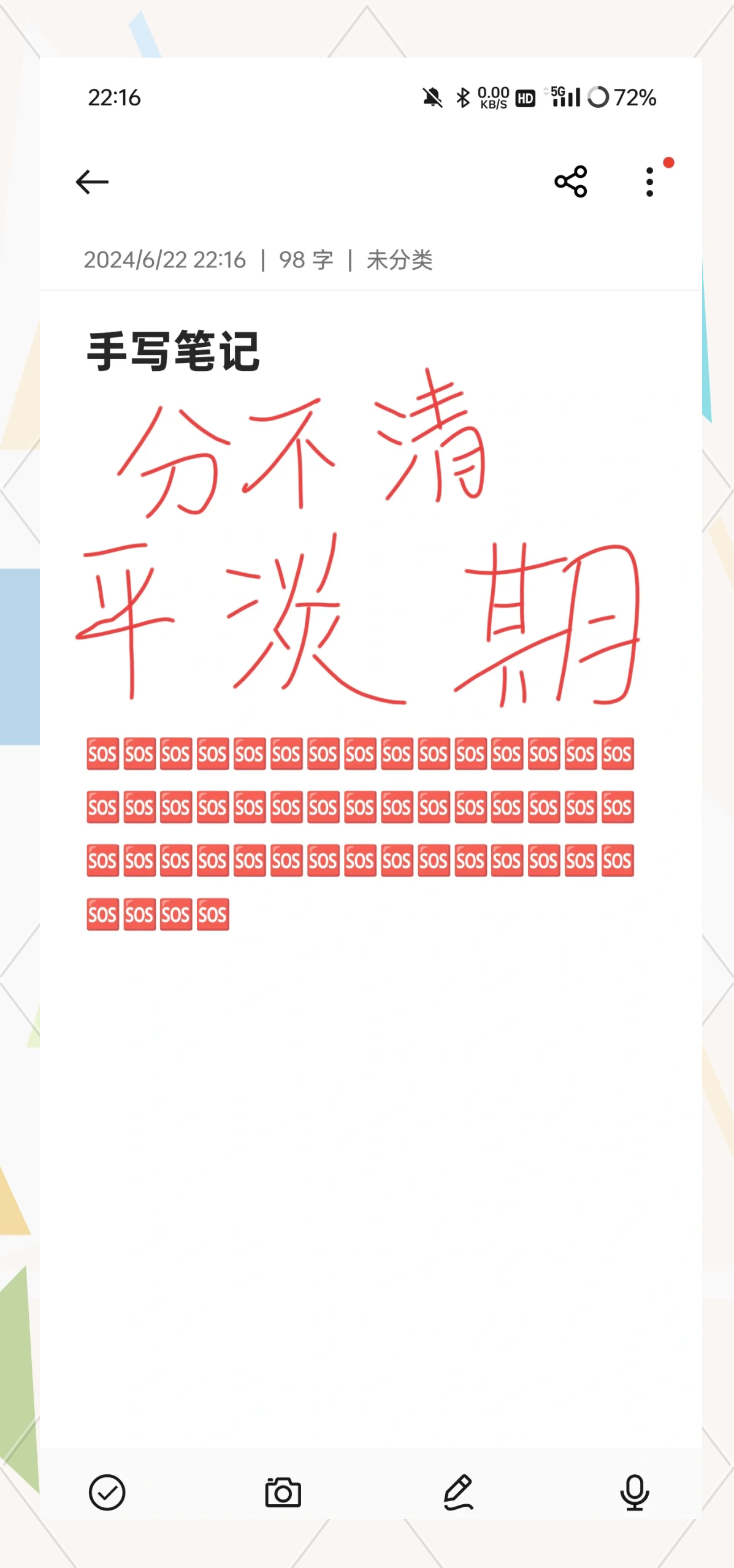This screenshot has height=1568, width=734.
Task: Tap the 5G signal indicator
Action: click(563, 97)
